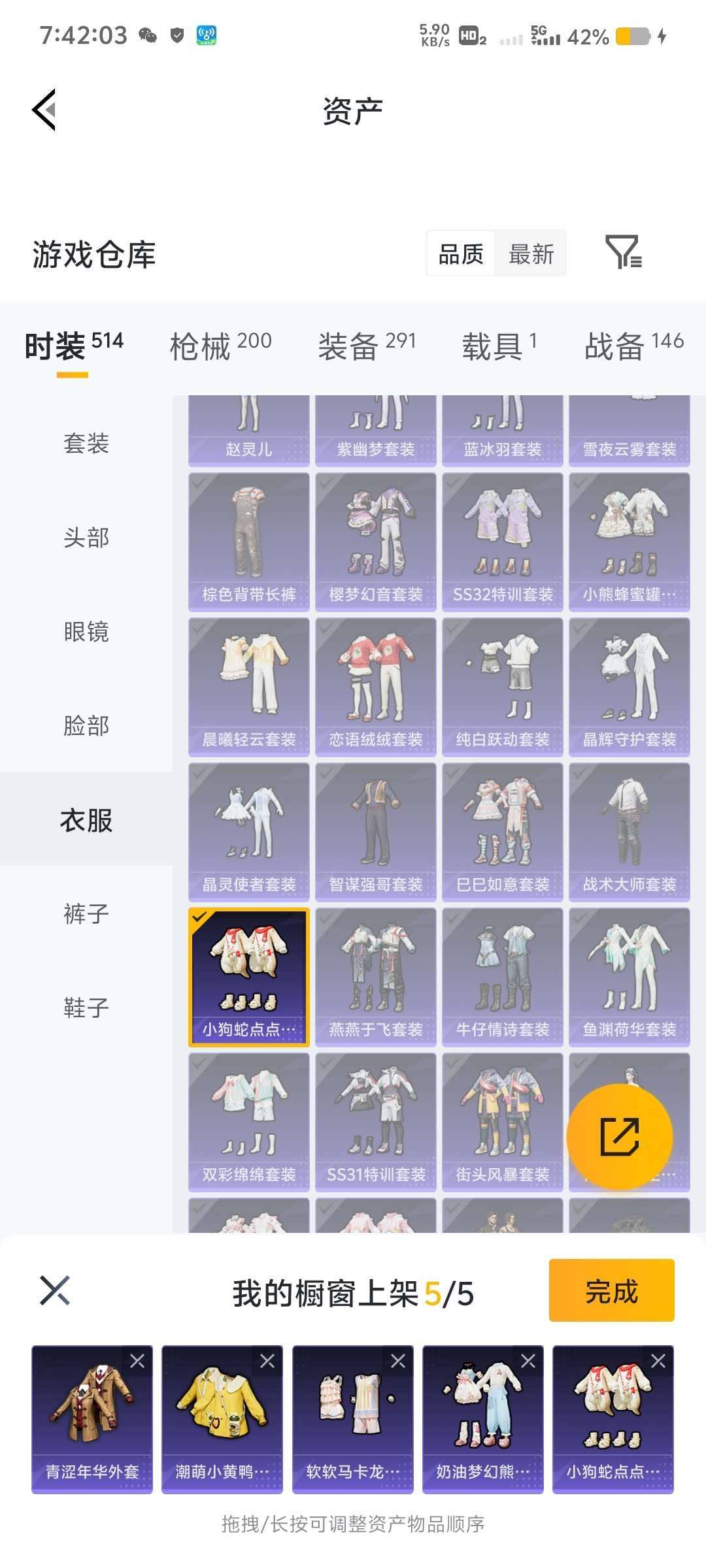Tap the yellow share floating button
This screenshot has width=706, height=1568.
click(619, 1136)
